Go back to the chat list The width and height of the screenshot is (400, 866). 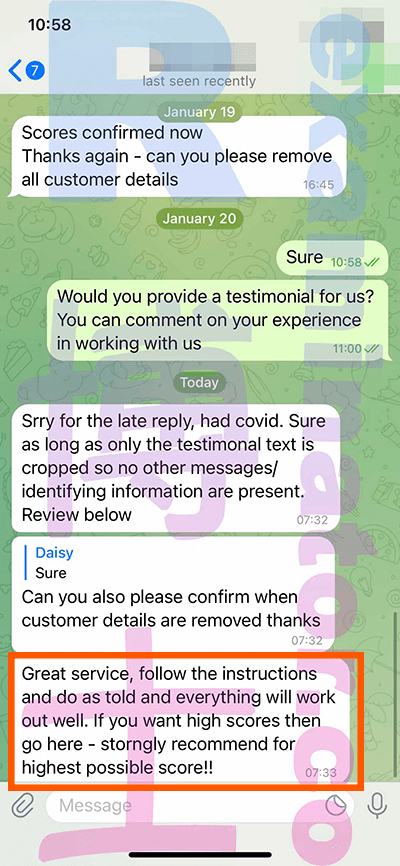pos(27,70)
